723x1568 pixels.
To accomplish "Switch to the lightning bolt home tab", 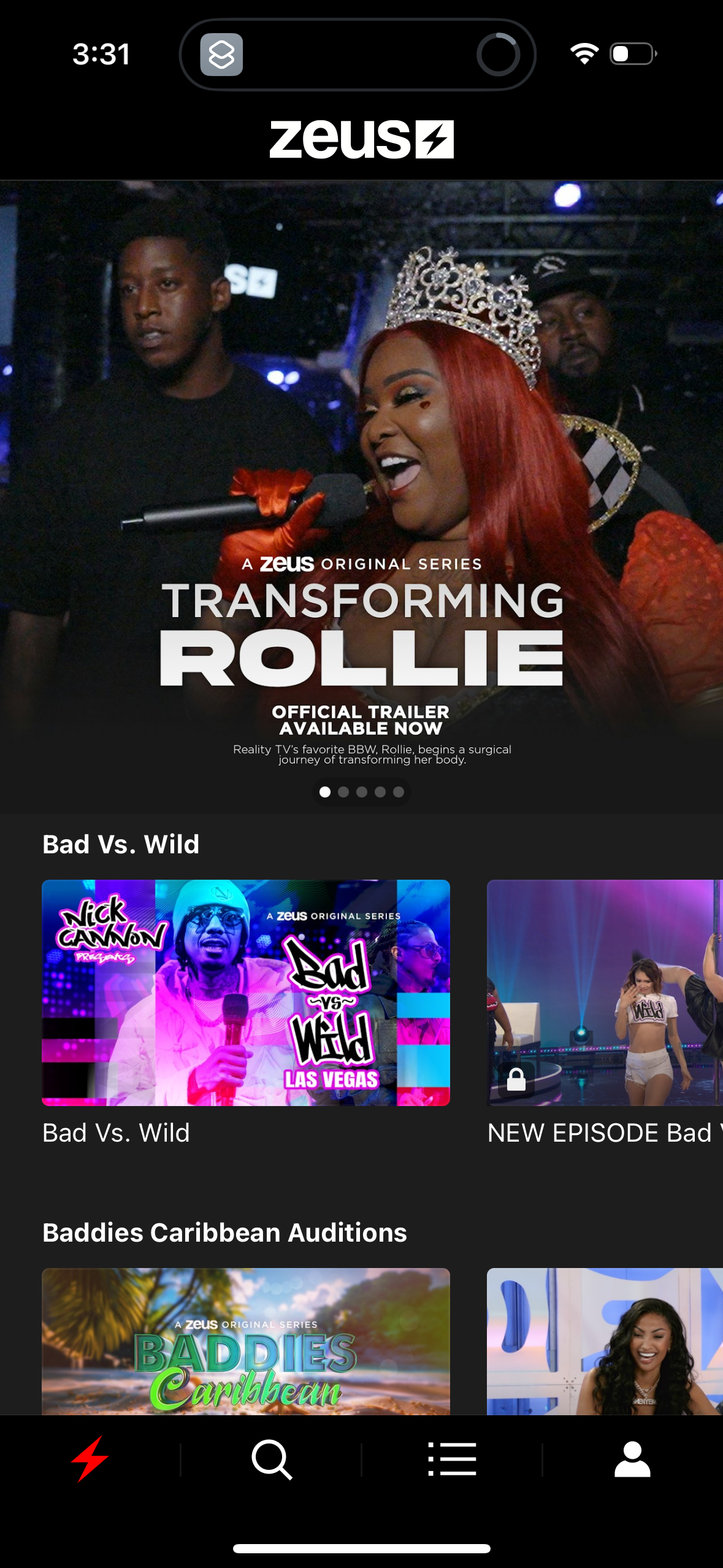I will click(x=90, y=1459).
